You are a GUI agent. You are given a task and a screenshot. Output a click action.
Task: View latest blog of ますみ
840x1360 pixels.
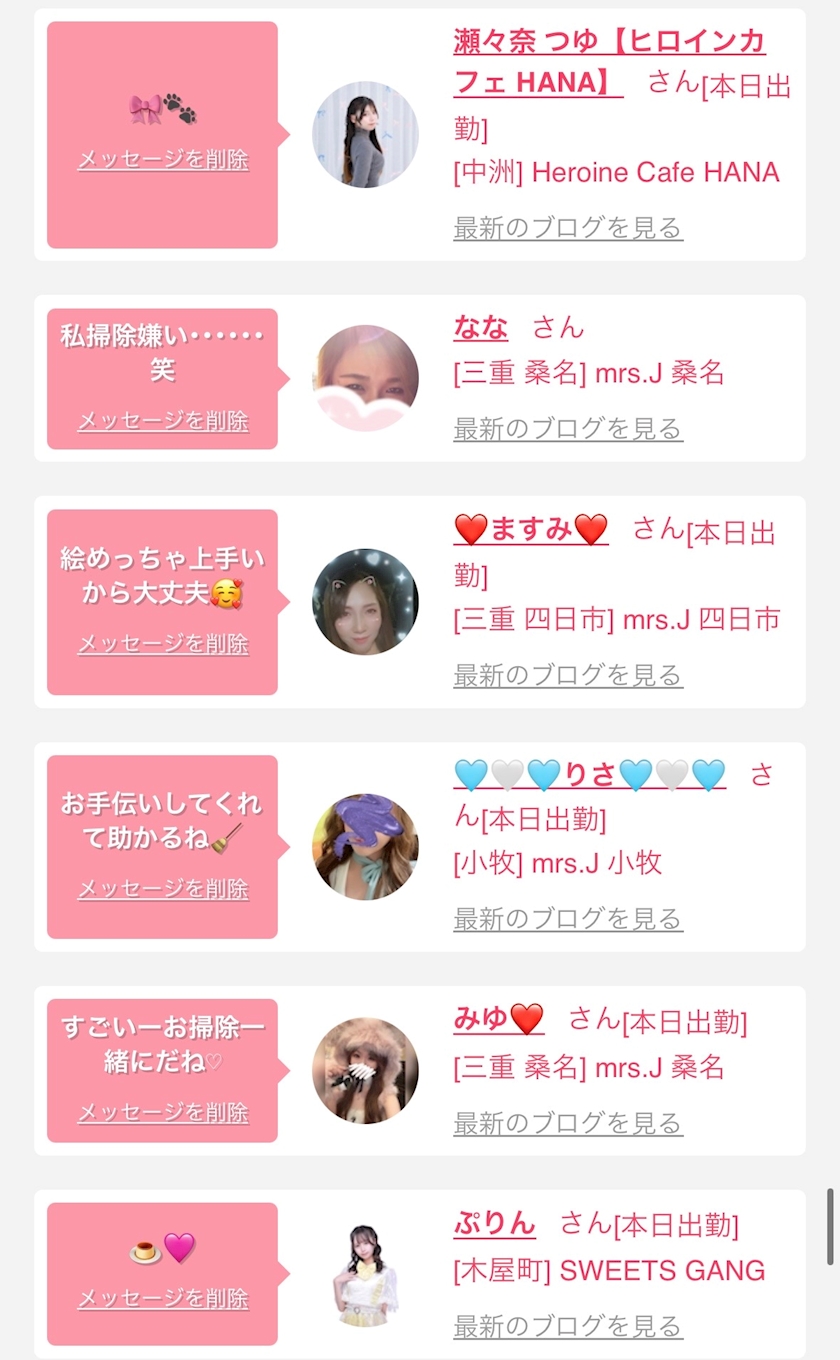pos(567,676)
